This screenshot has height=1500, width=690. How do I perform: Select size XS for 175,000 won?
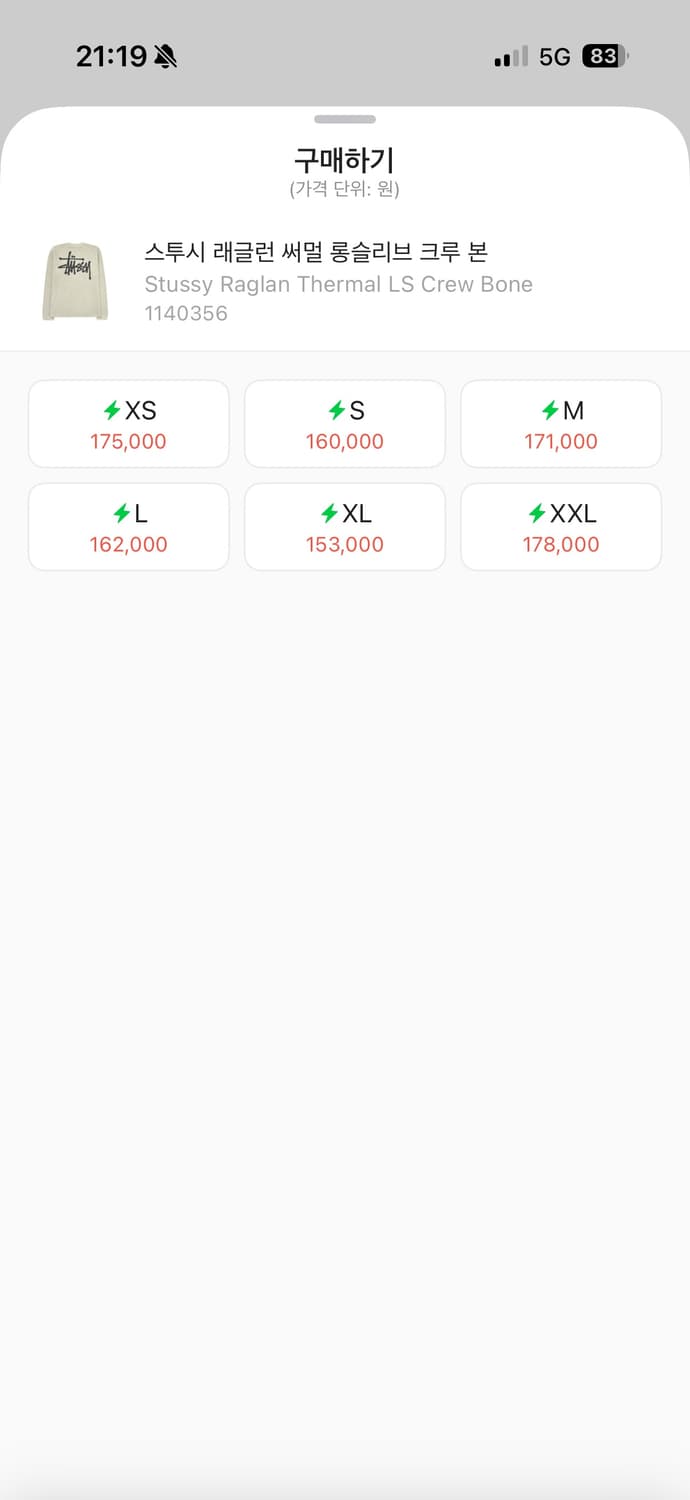click(x=129, y=424)
